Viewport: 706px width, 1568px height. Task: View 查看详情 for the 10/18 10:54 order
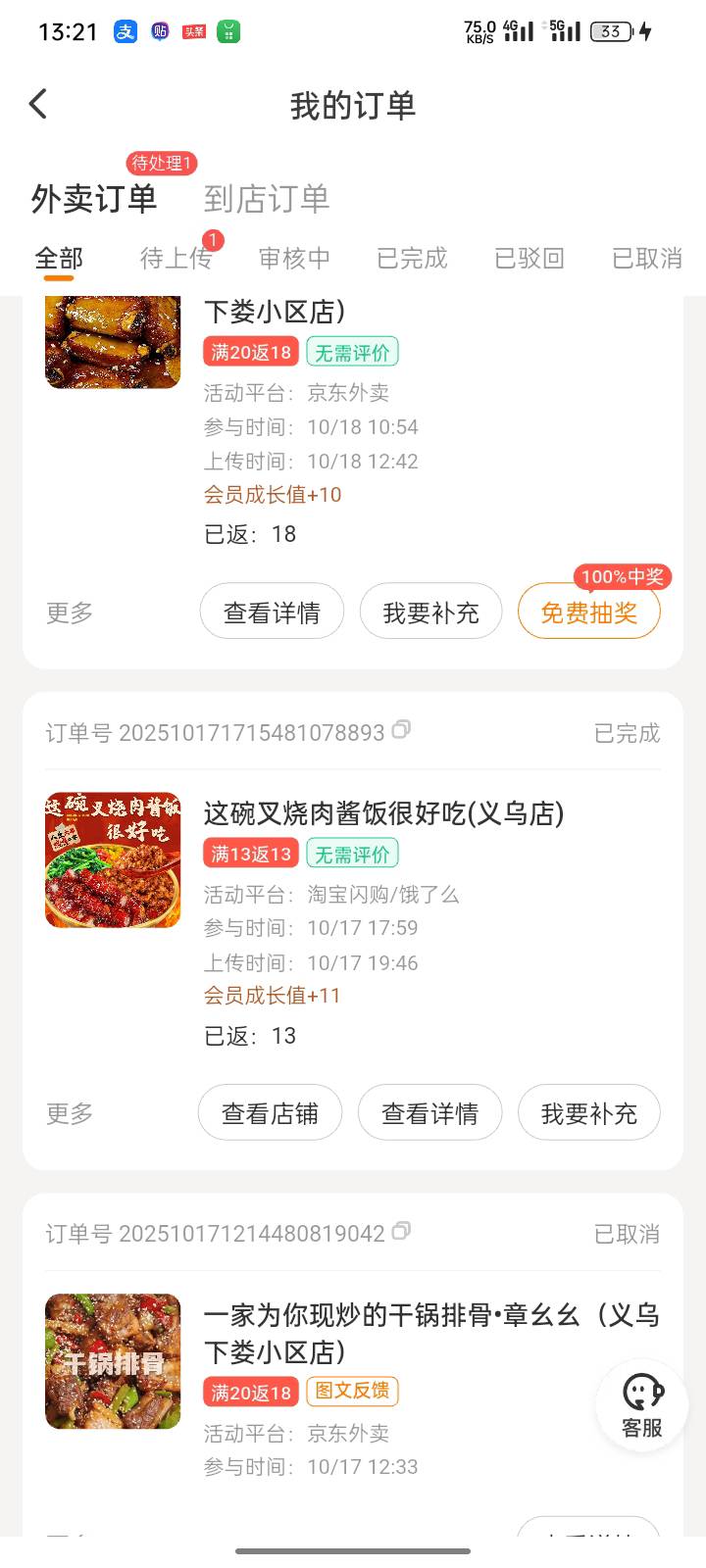(x=272, y=612)
